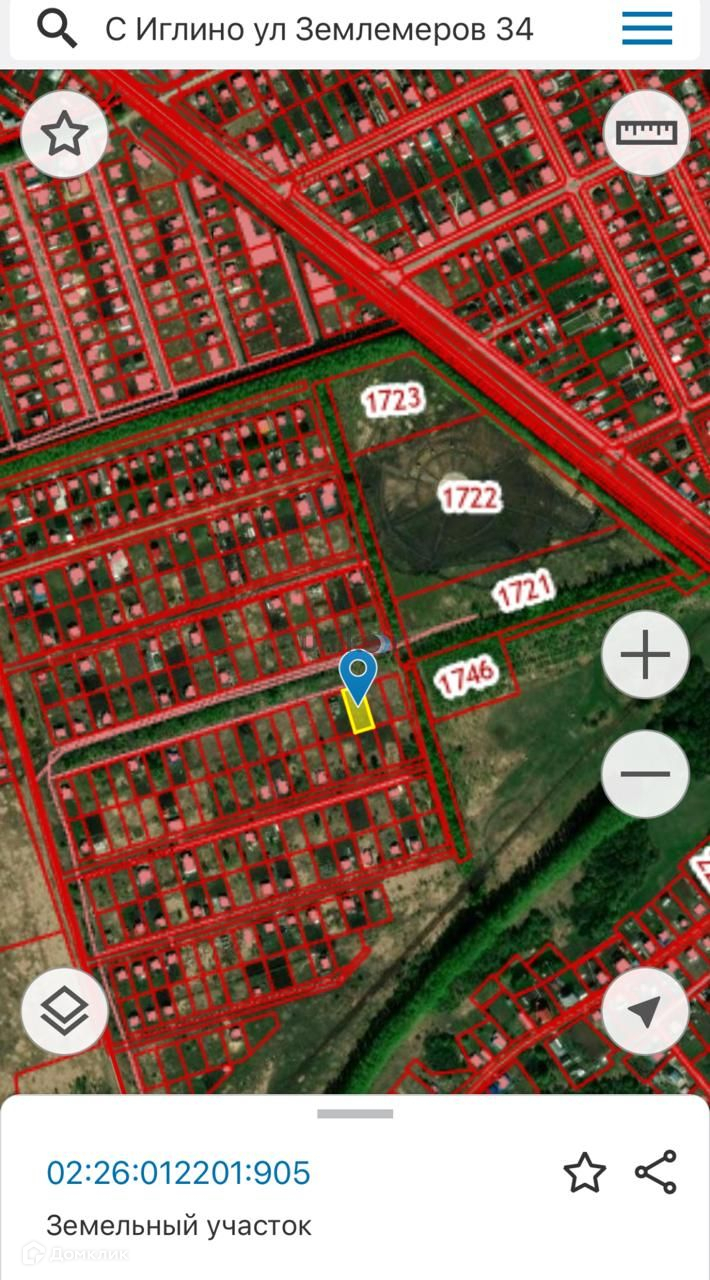Expand the plot info panel handle

click(355, 1113)
